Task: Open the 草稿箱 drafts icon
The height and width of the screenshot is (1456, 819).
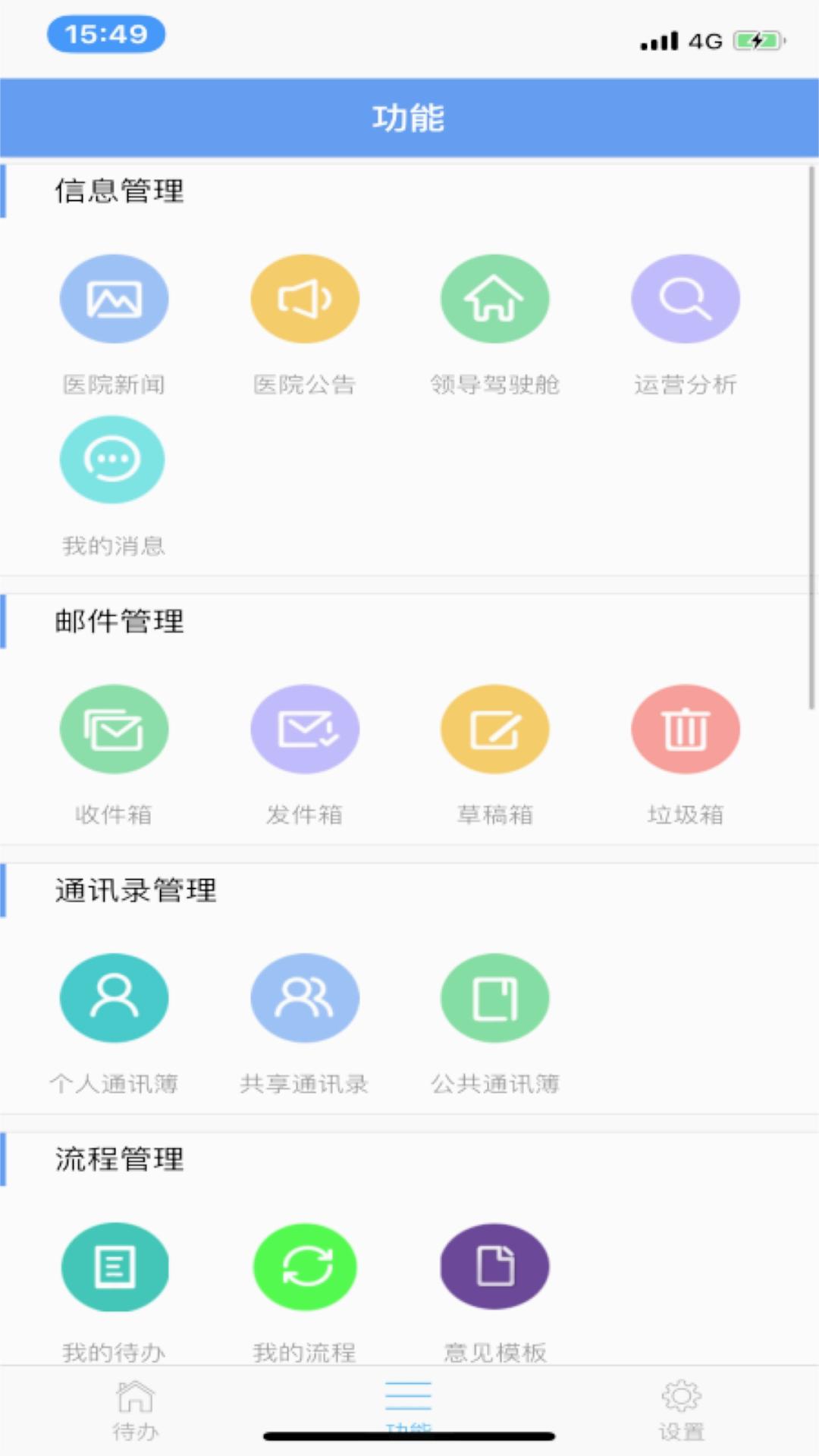Action: [x=495, y=728]
